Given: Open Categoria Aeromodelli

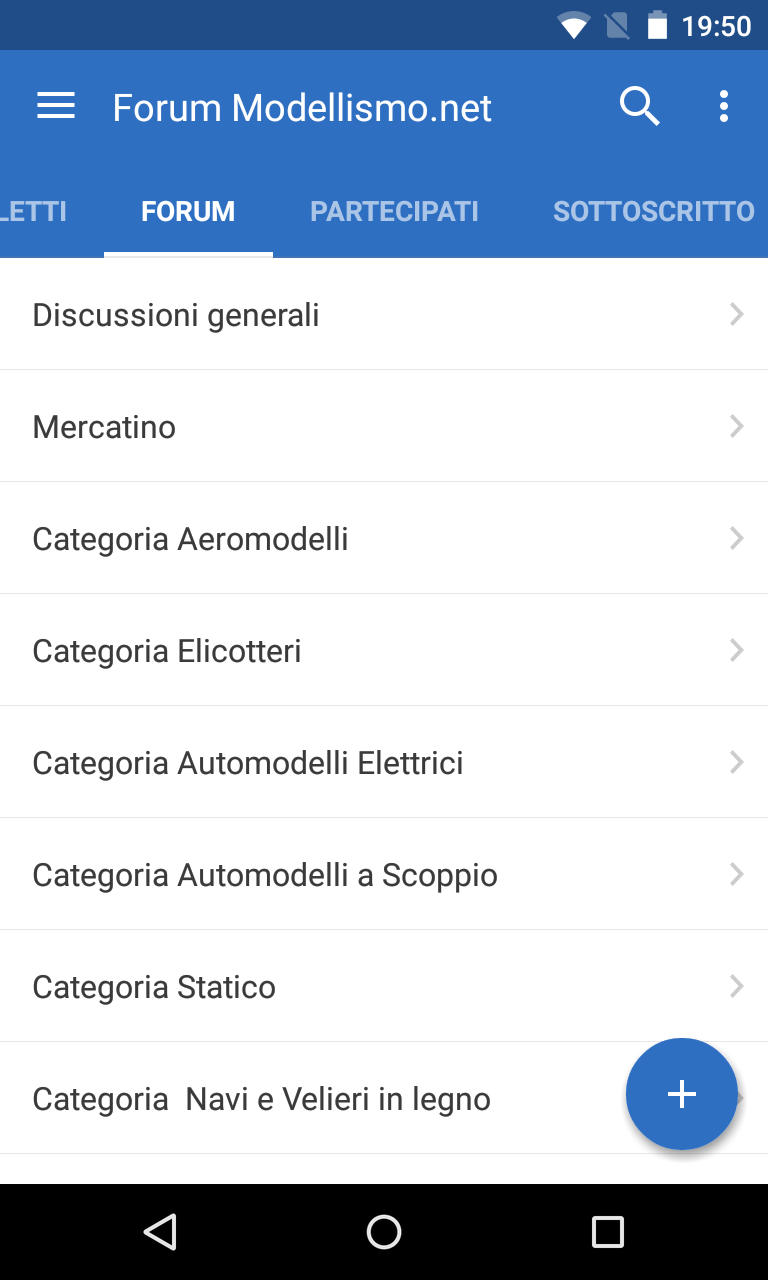Looking at the screenshot, I should [384, 538].
